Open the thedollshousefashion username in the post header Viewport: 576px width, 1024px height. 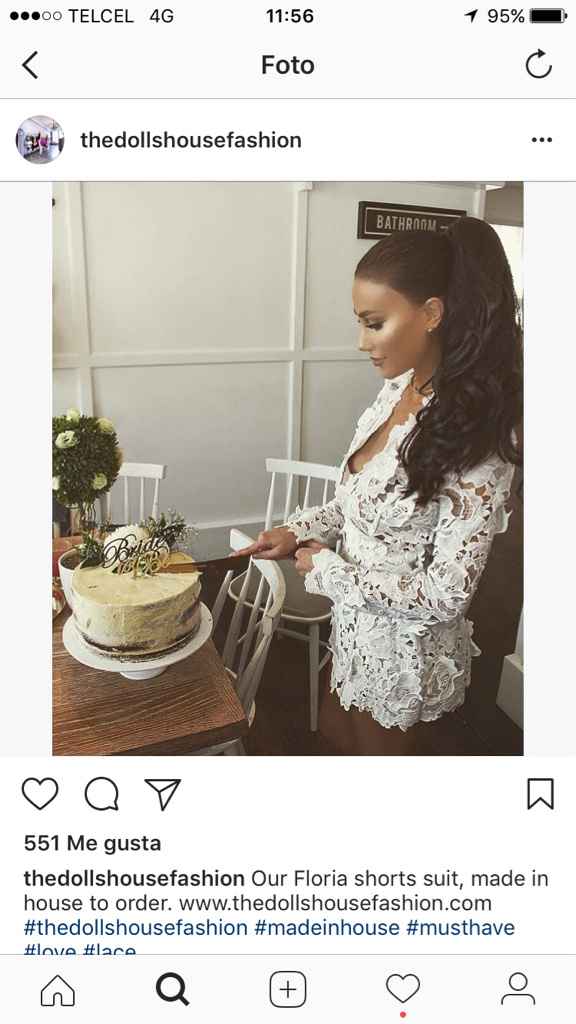pos(191,140)
